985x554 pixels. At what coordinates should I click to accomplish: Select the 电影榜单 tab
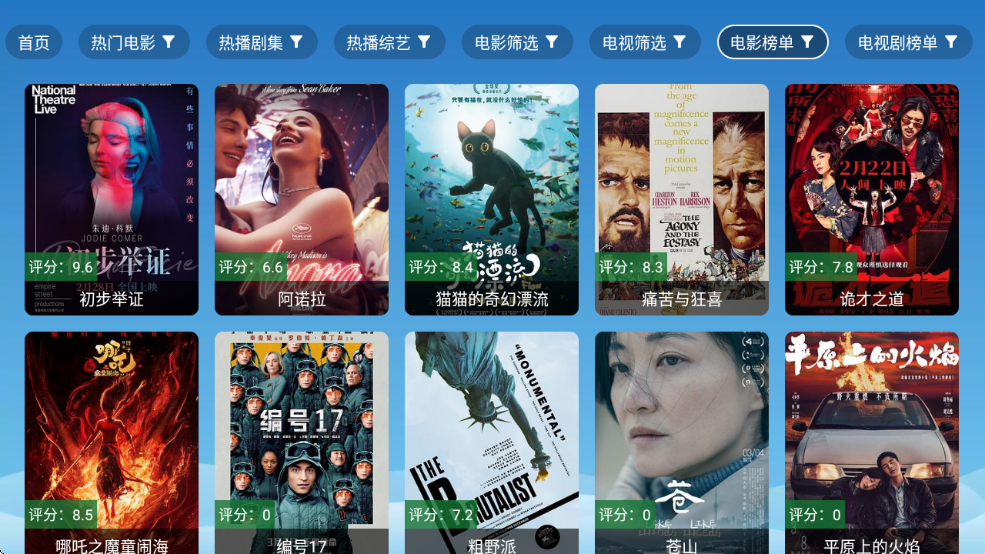(772, 42)
